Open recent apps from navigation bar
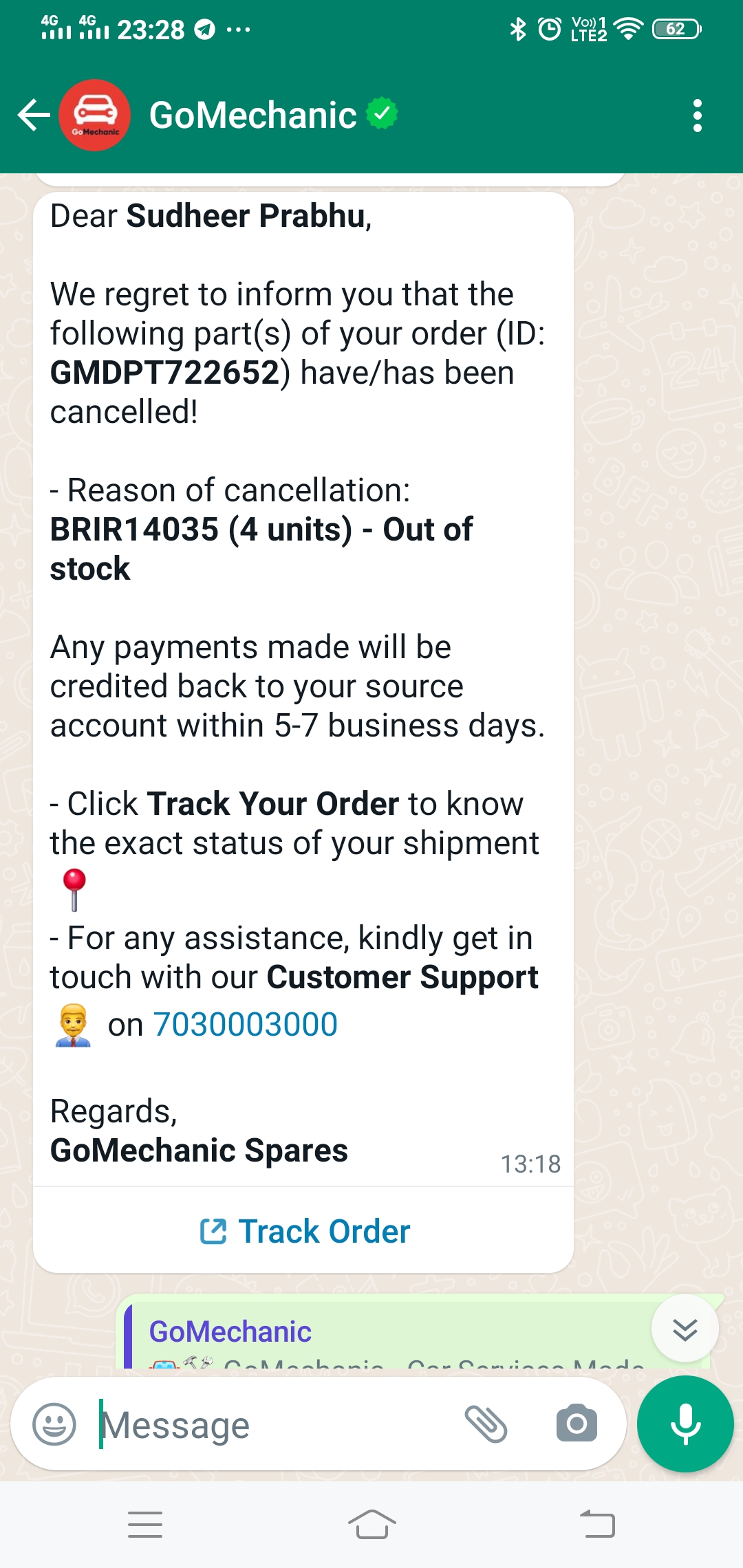Image resolution: width=743 pixels, height=1568 pixels. [x=145, y=1524]
